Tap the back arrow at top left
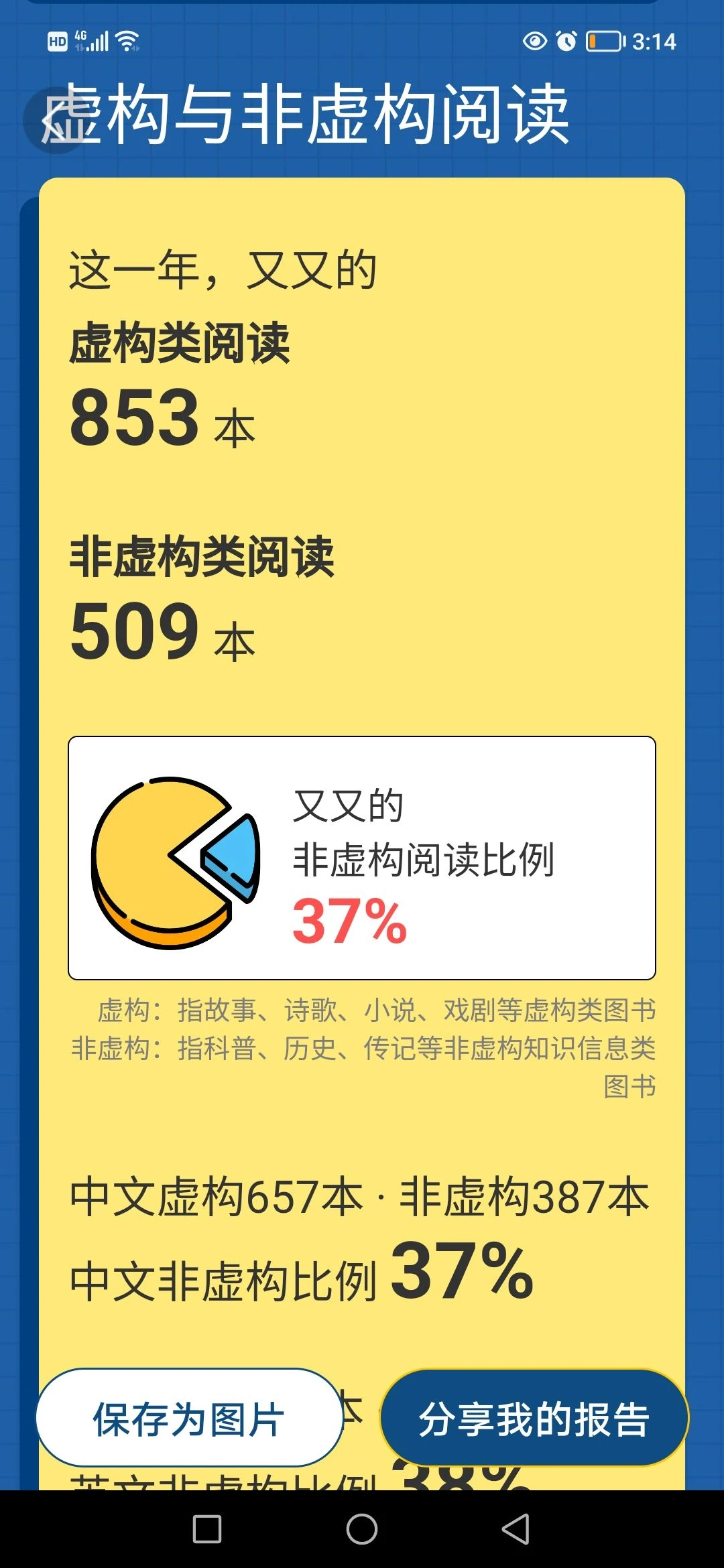Viewport: 724px width, 1568px height. (56, 121)
